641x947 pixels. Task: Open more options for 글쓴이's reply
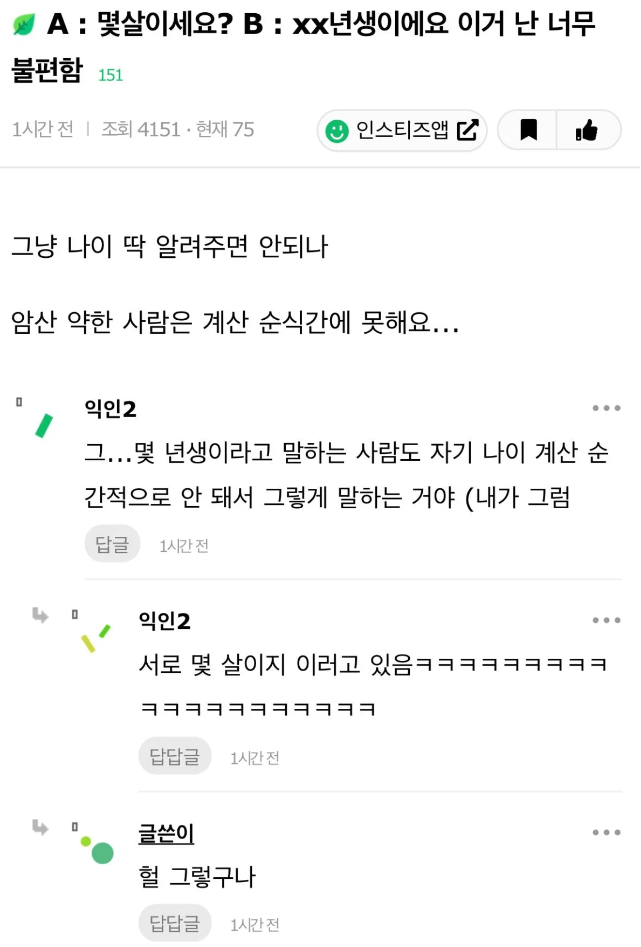point(606,833)
